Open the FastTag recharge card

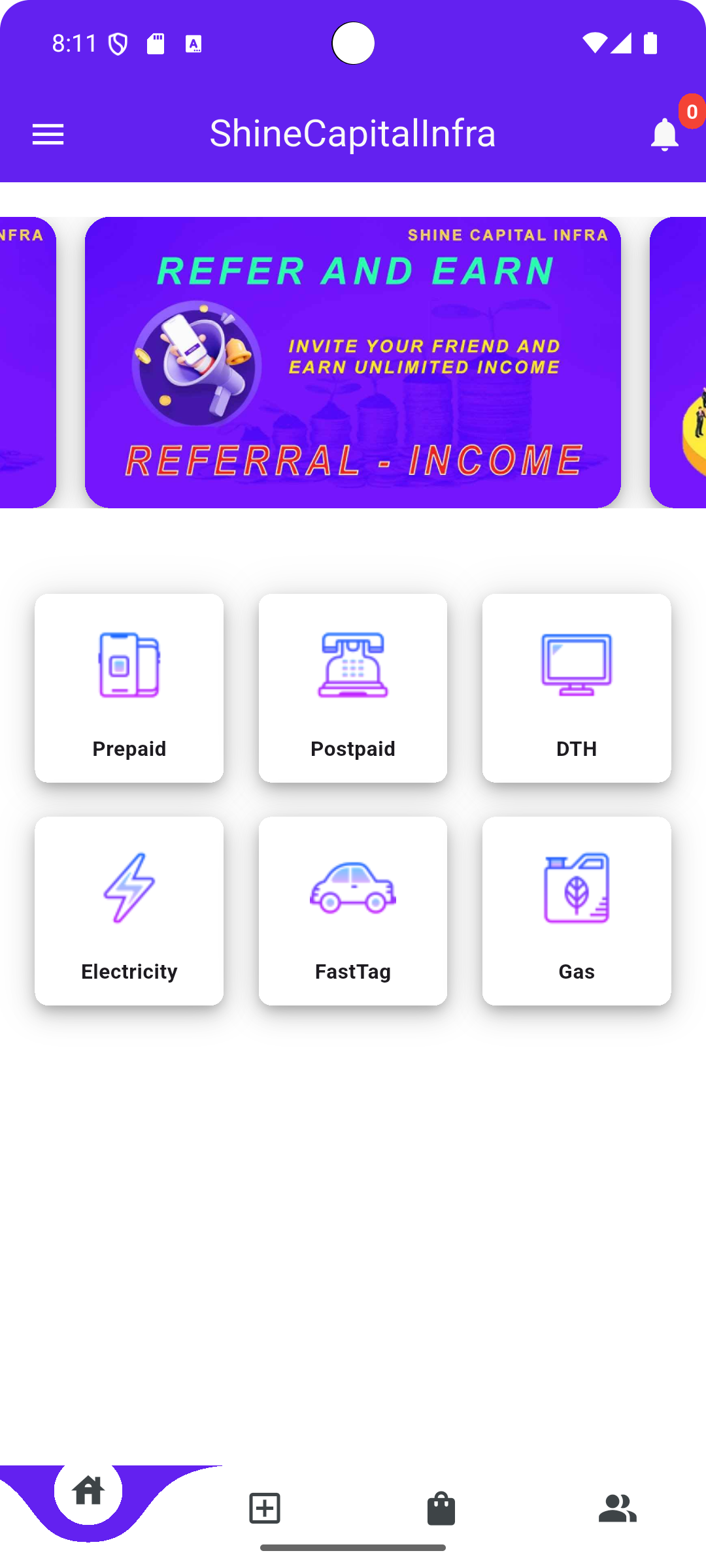(x=353, y=911)
